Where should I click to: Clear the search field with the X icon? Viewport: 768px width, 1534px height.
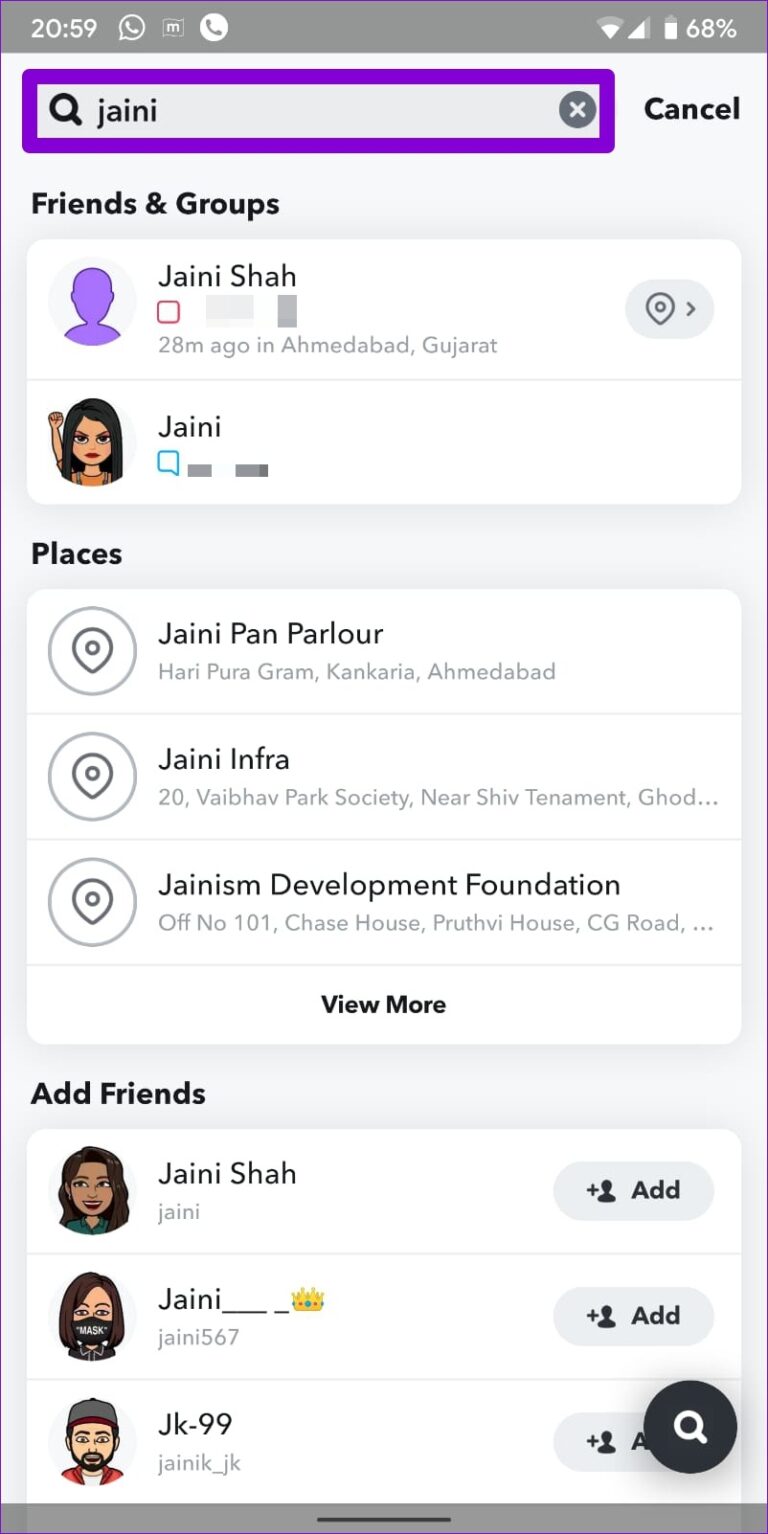pos(578,110)
